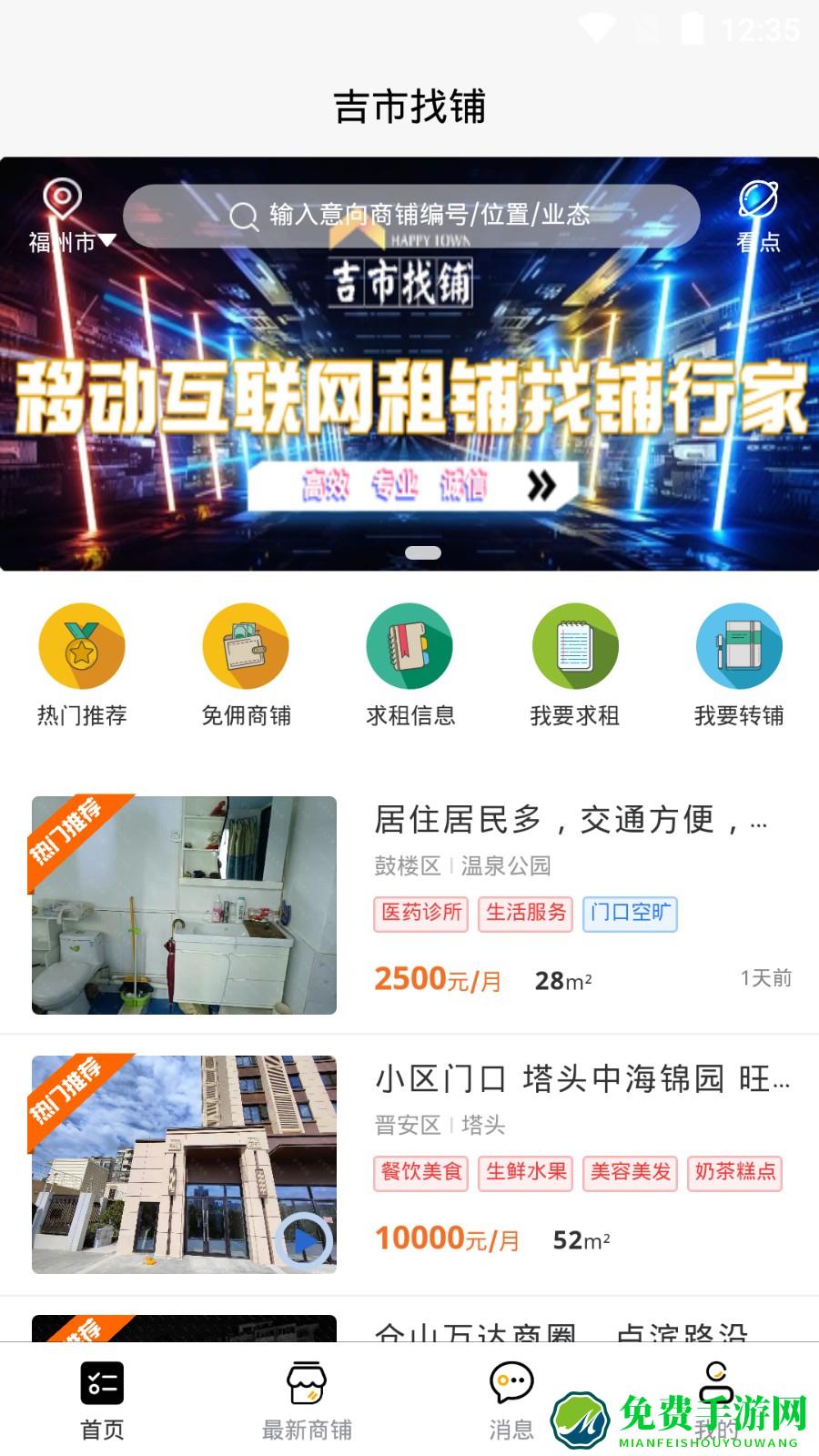The height and width of the screenshot is (1456, 819).
Task: Open 我要转铺 using its blue icon
Action: [739, 646]
